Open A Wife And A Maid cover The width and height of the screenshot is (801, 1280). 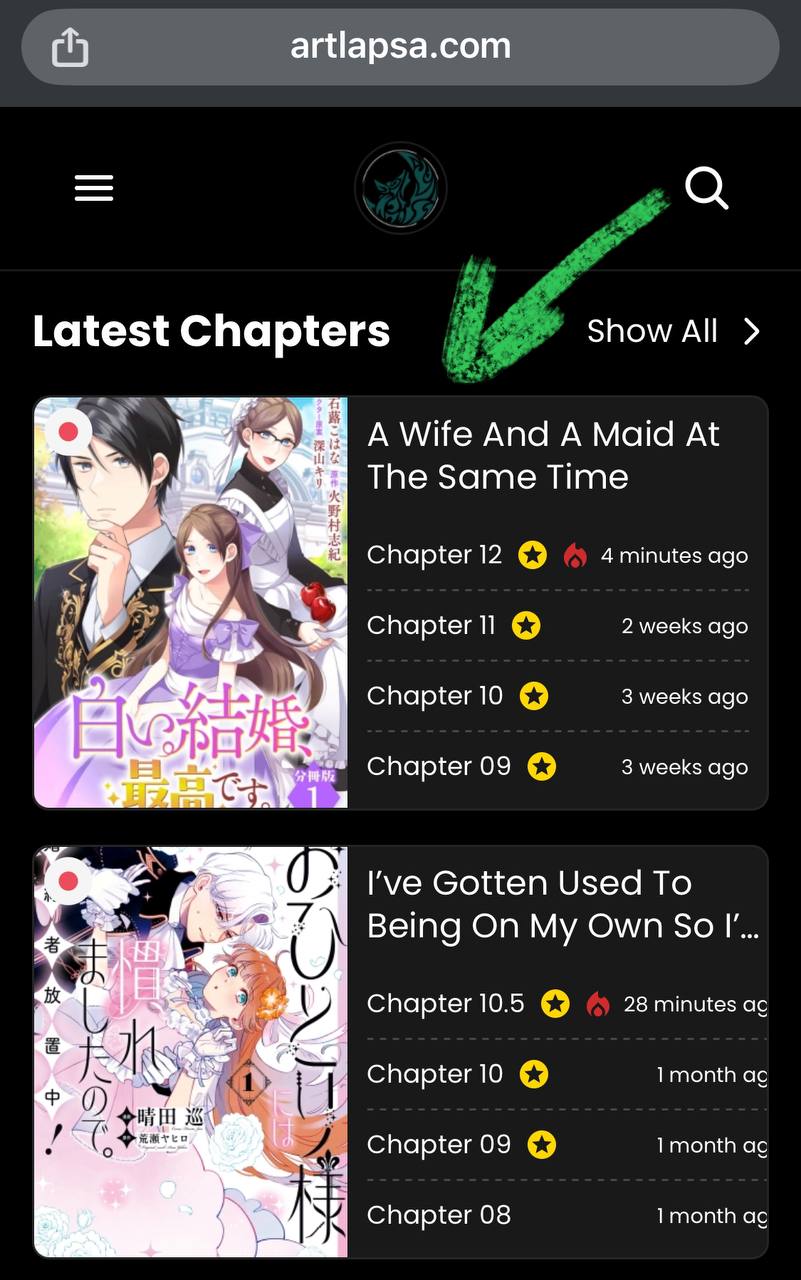(191, 602)
